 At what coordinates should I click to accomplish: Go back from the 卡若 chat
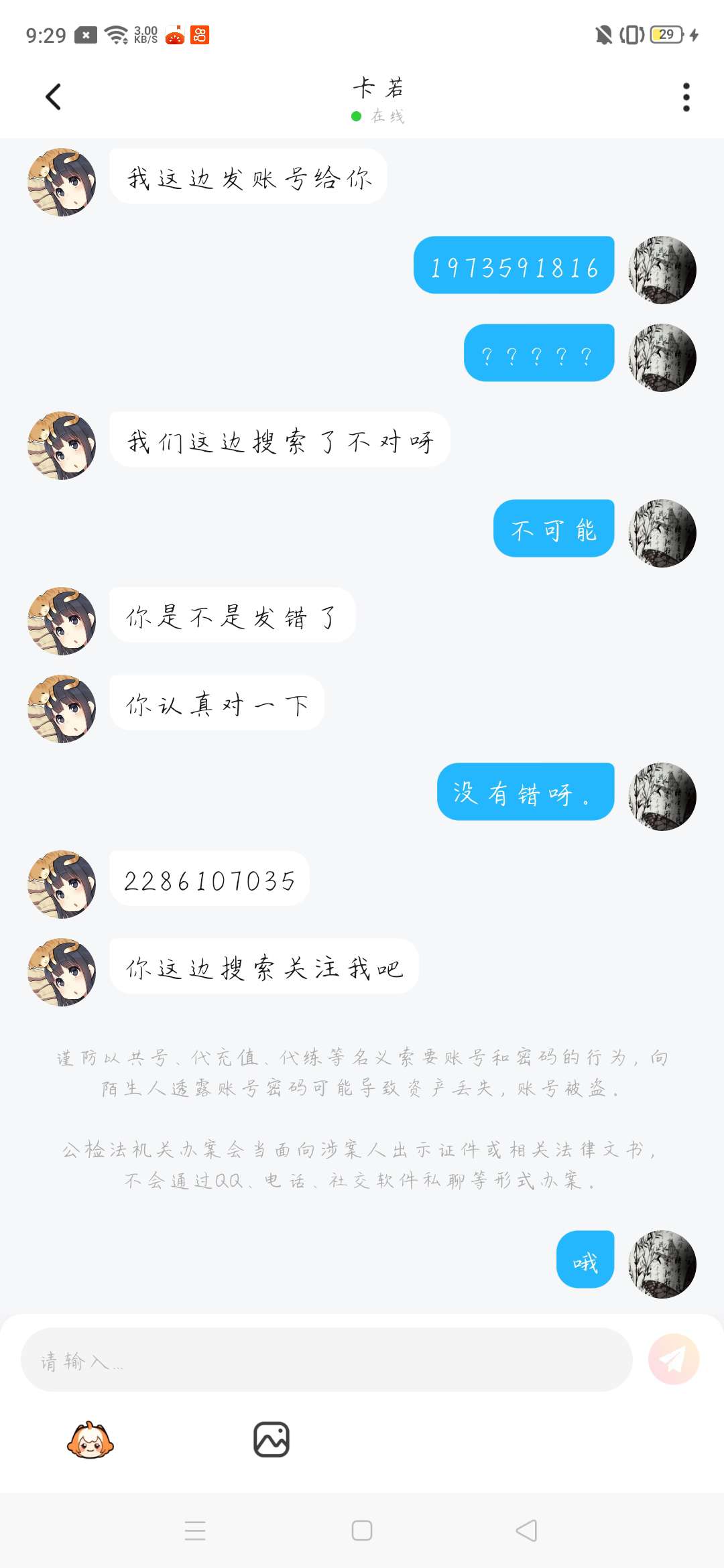(54, 97)
